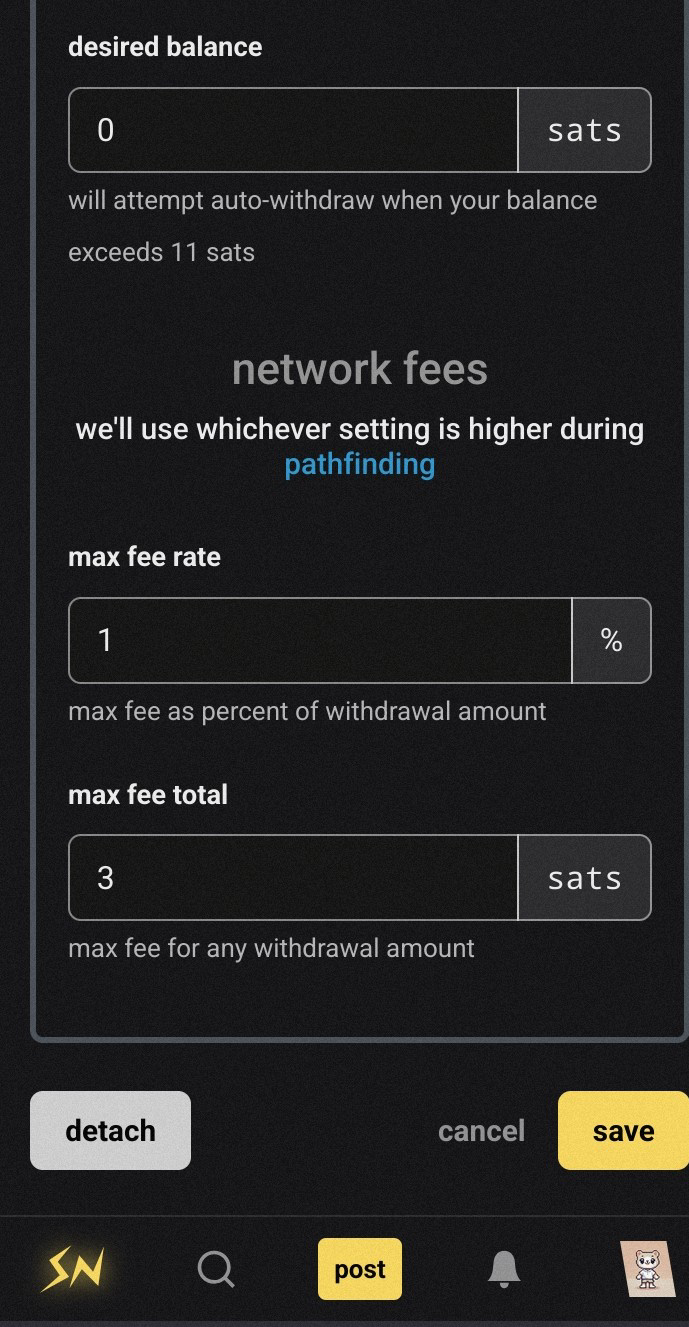Viewport: 689px width, 1327px height.
Task: Open the pathfinding link
Action: point(359,464)
